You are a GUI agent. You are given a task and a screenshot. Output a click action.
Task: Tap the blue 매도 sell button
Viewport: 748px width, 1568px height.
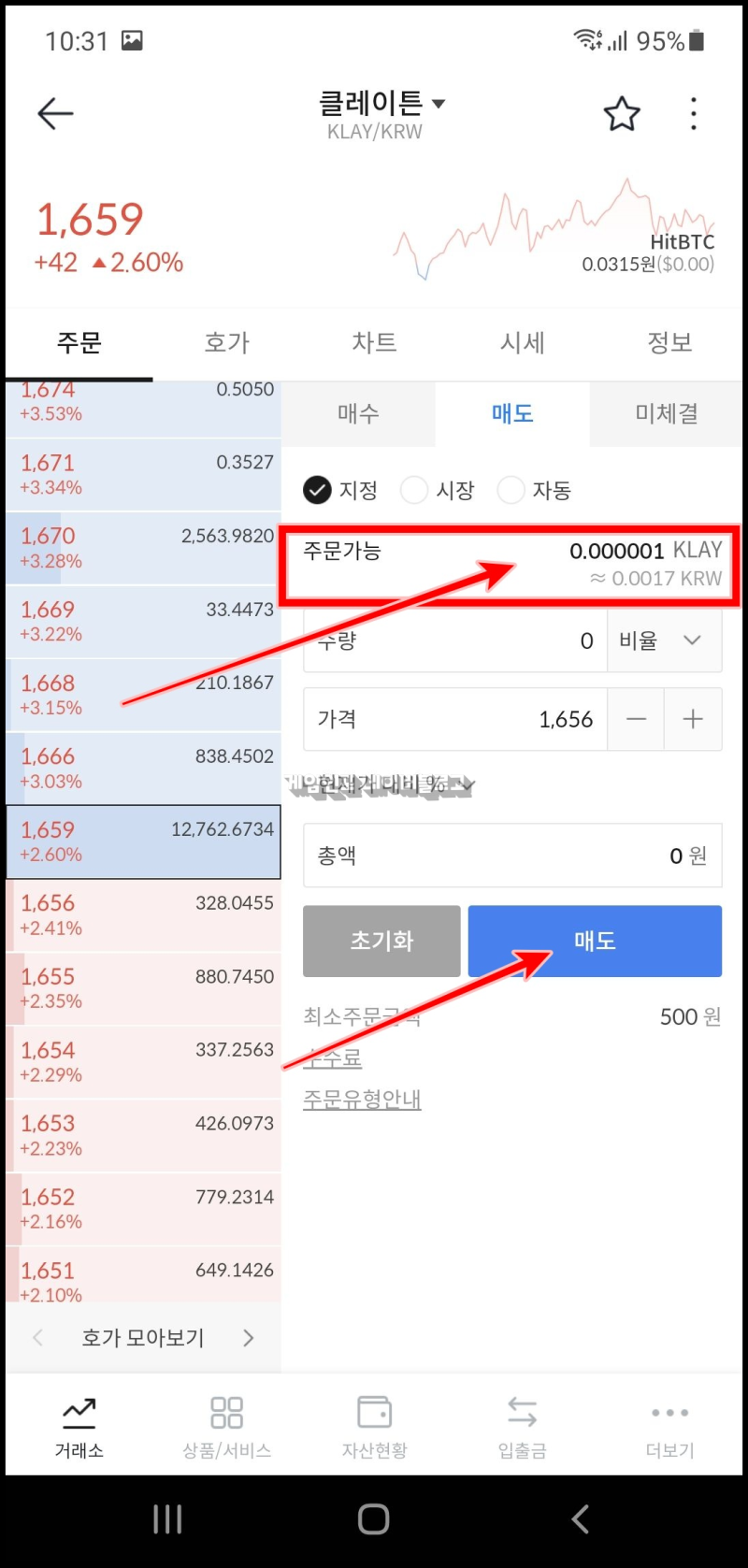click(x=595, y=941)
